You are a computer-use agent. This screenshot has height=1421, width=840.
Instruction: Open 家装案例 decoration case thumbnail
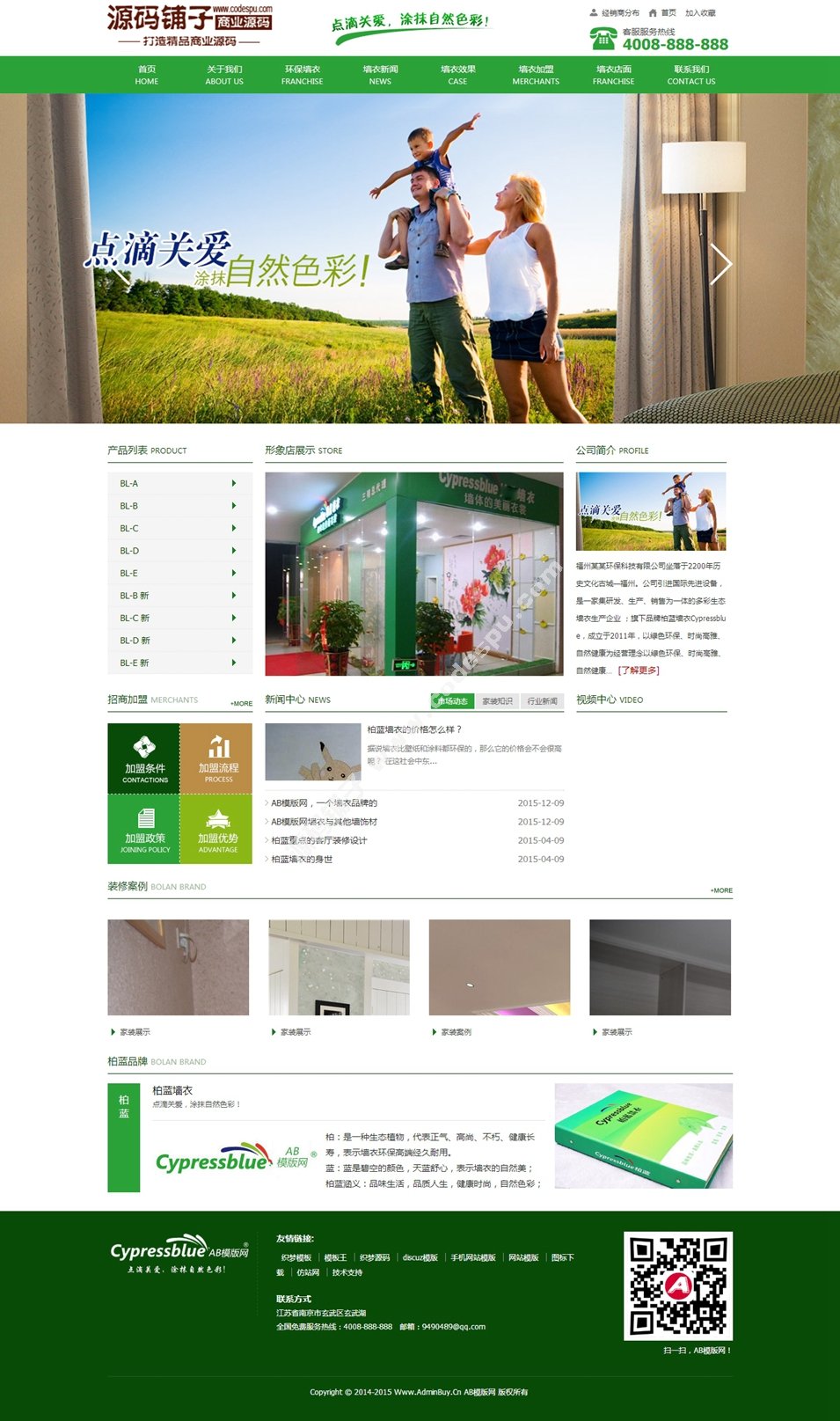click(499, 968)
